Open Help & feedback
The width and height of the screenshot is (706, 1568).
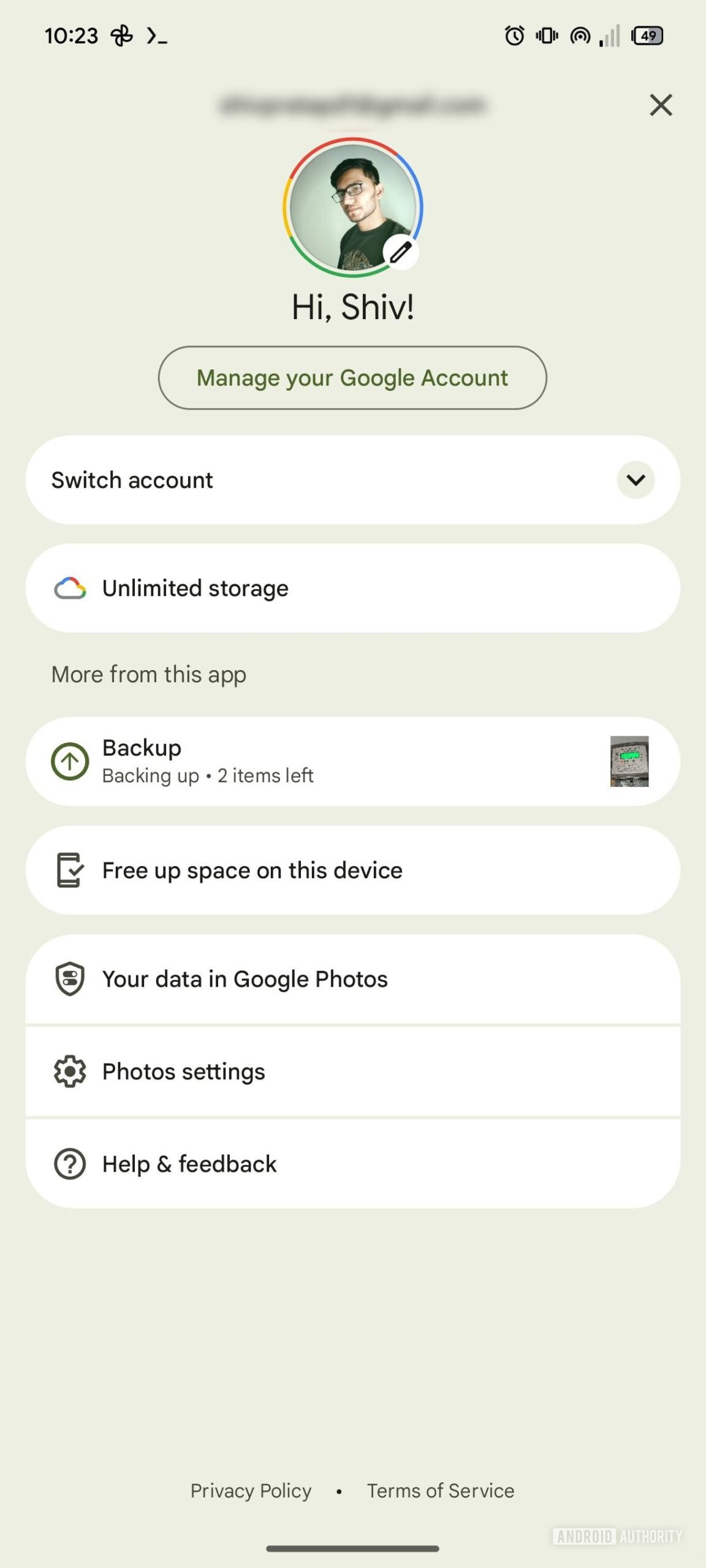[352, 1164]
